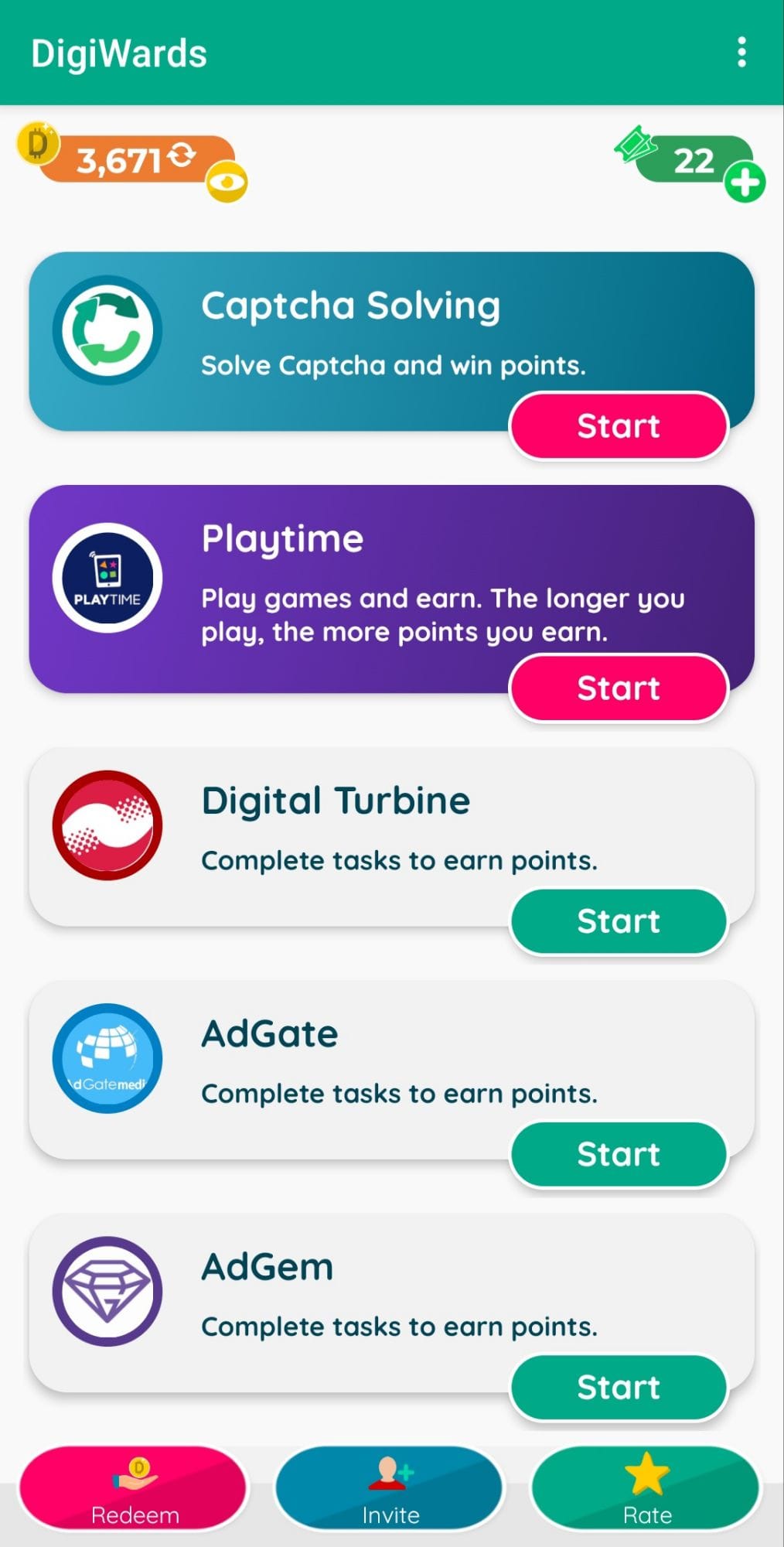Start Playtime to play games
Image resolution: width=784 pixels, height=1547 pixels.
point(618,688)
